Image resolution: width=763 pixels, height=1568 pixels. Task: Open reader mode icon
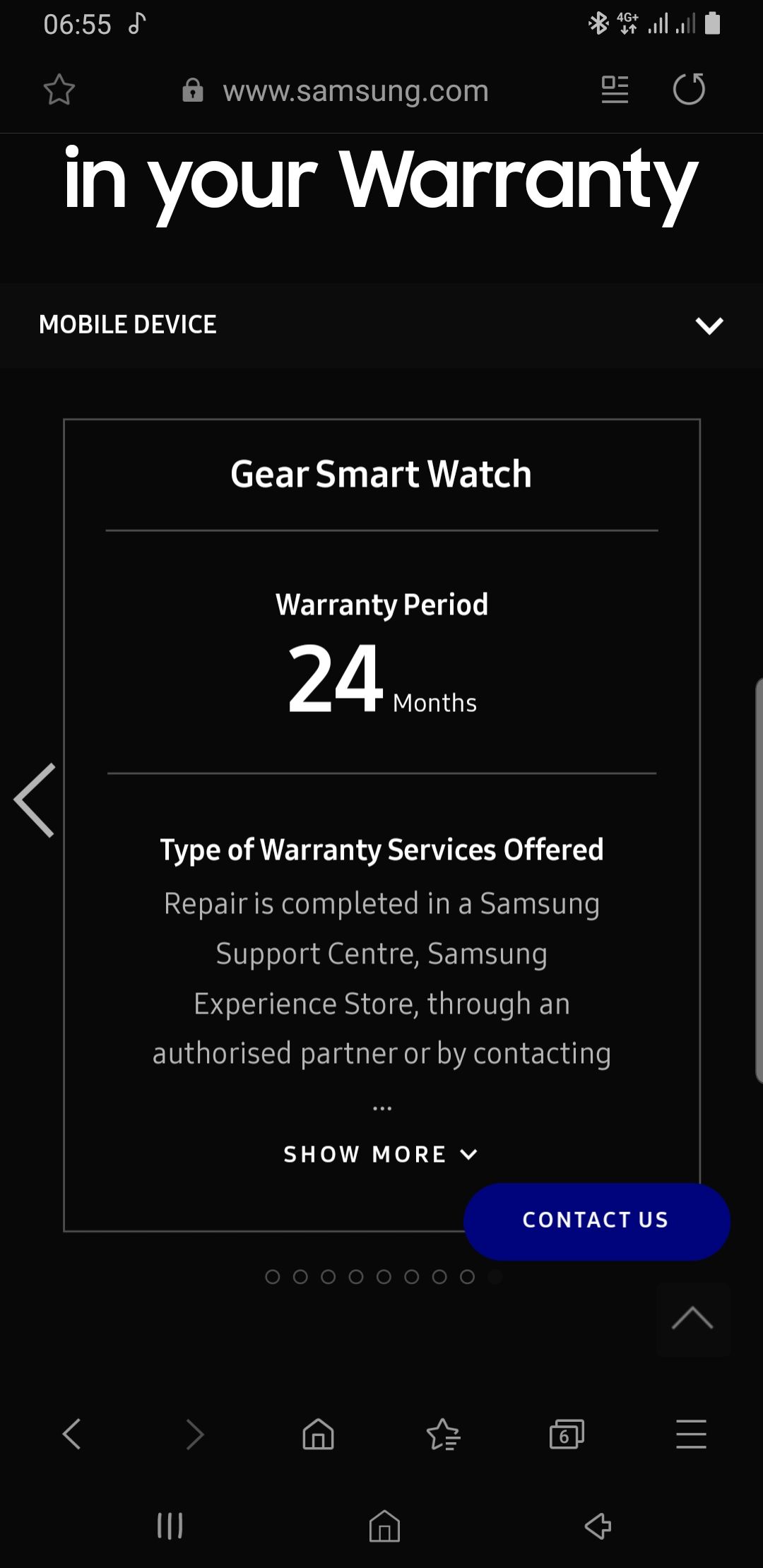[615, 90]
